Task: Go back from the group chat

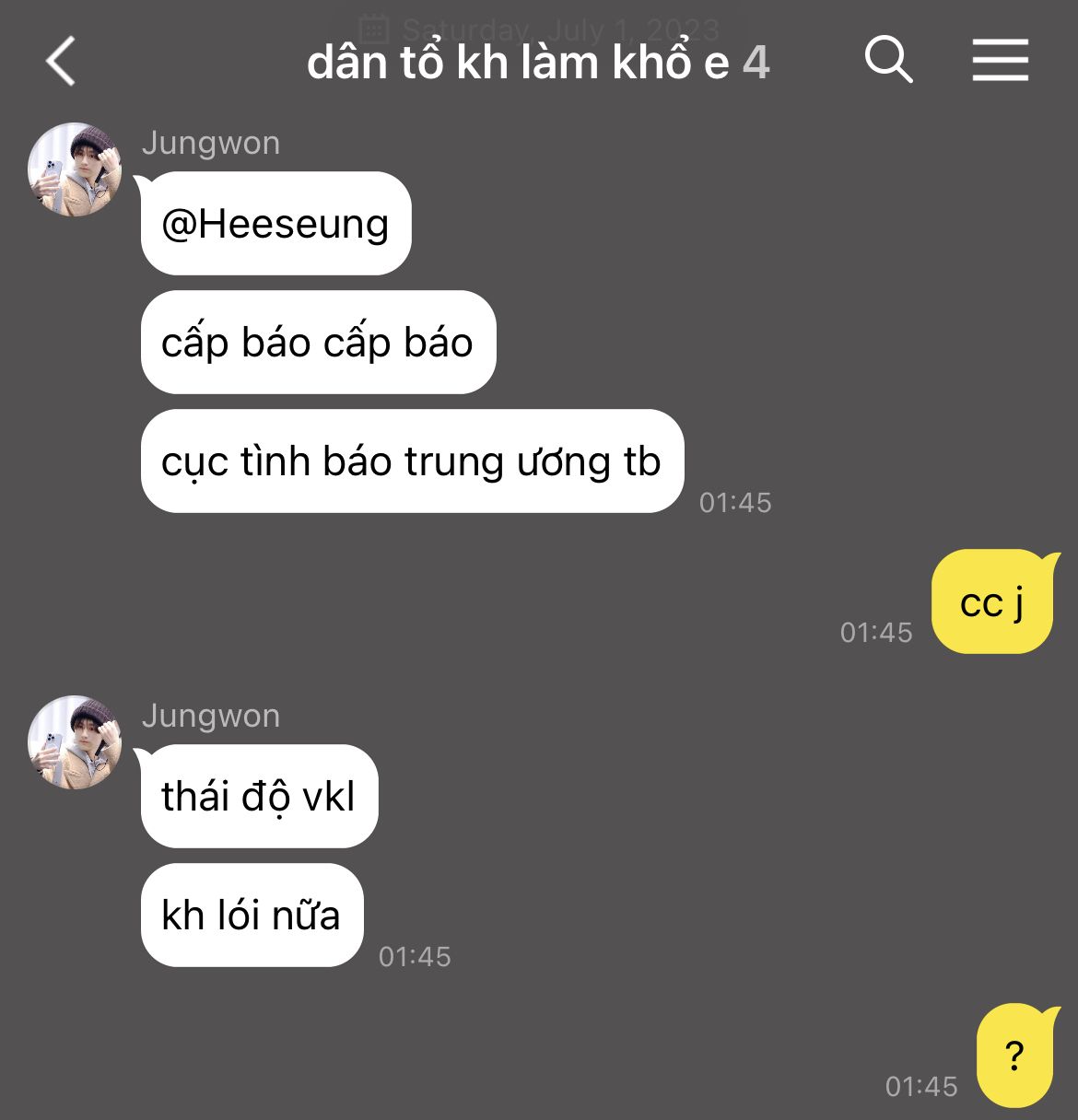Action: pos(61,63)
